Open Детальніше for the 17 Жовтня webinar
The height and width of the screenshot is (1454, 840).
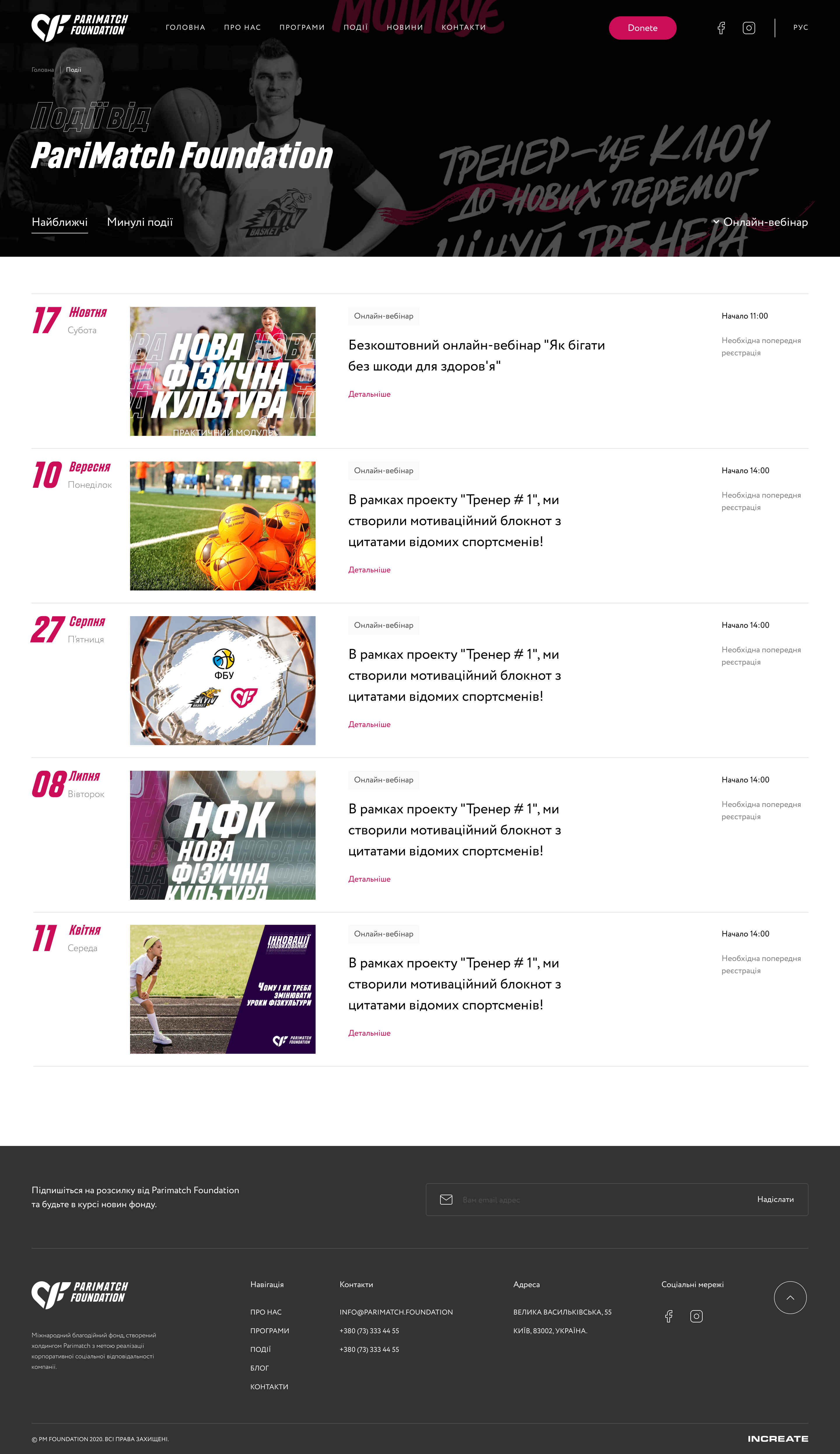tap(369, 394)
